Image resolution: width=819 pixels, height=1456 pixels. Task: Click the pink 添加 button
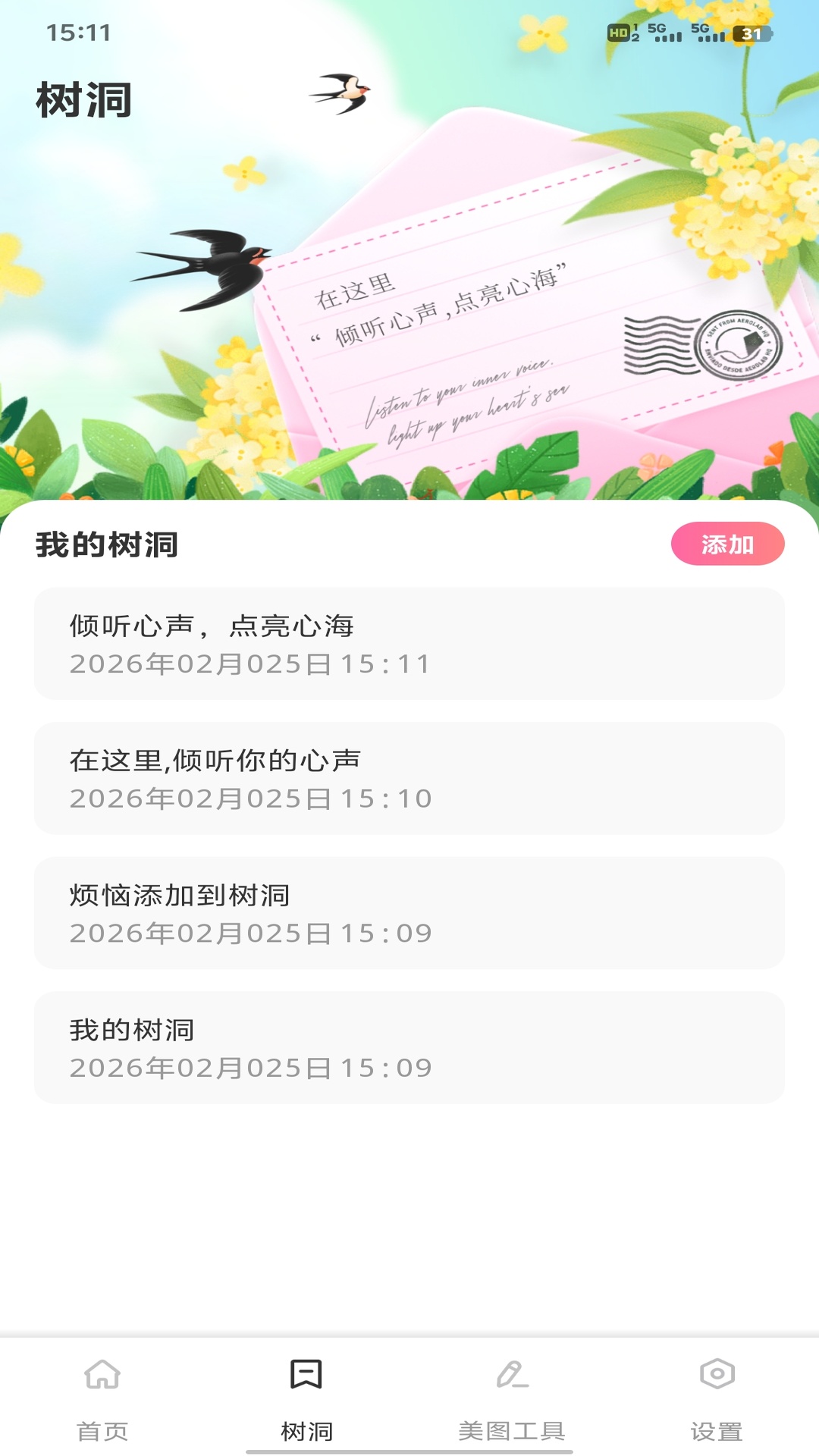(729, 544)
